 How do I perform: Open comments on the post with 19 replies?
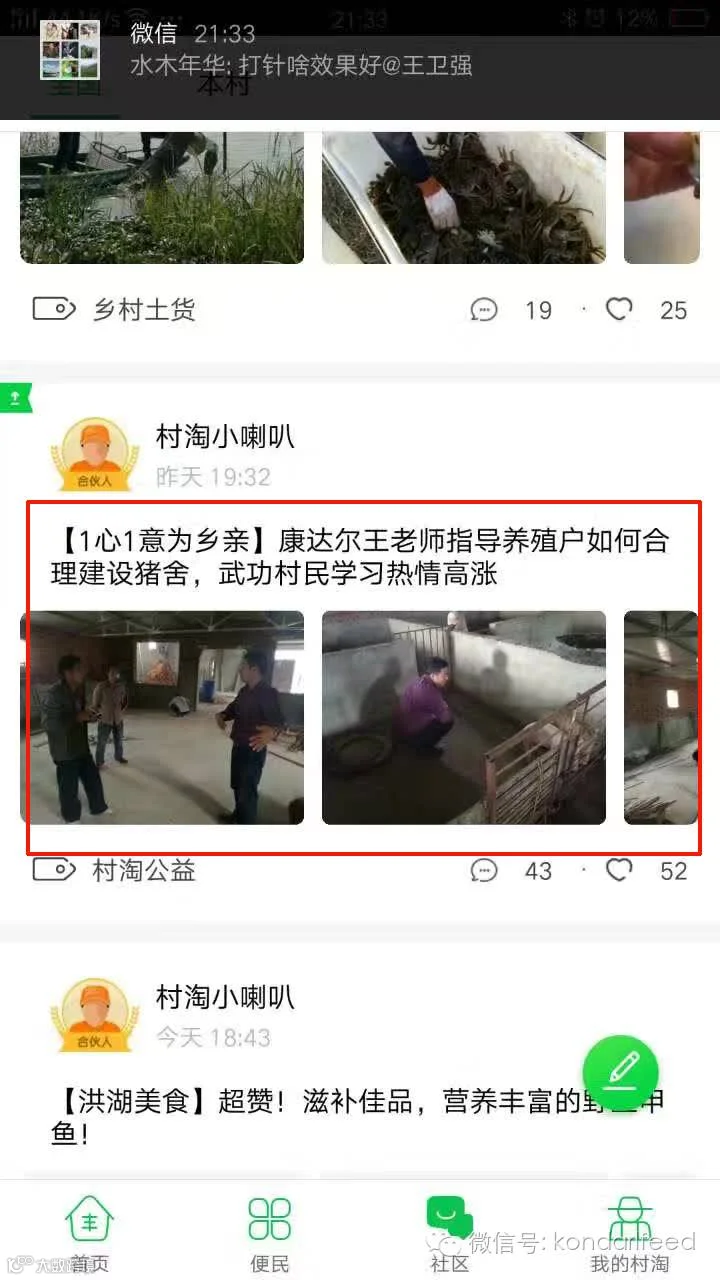pyautogui.click(x=510, y=310)
